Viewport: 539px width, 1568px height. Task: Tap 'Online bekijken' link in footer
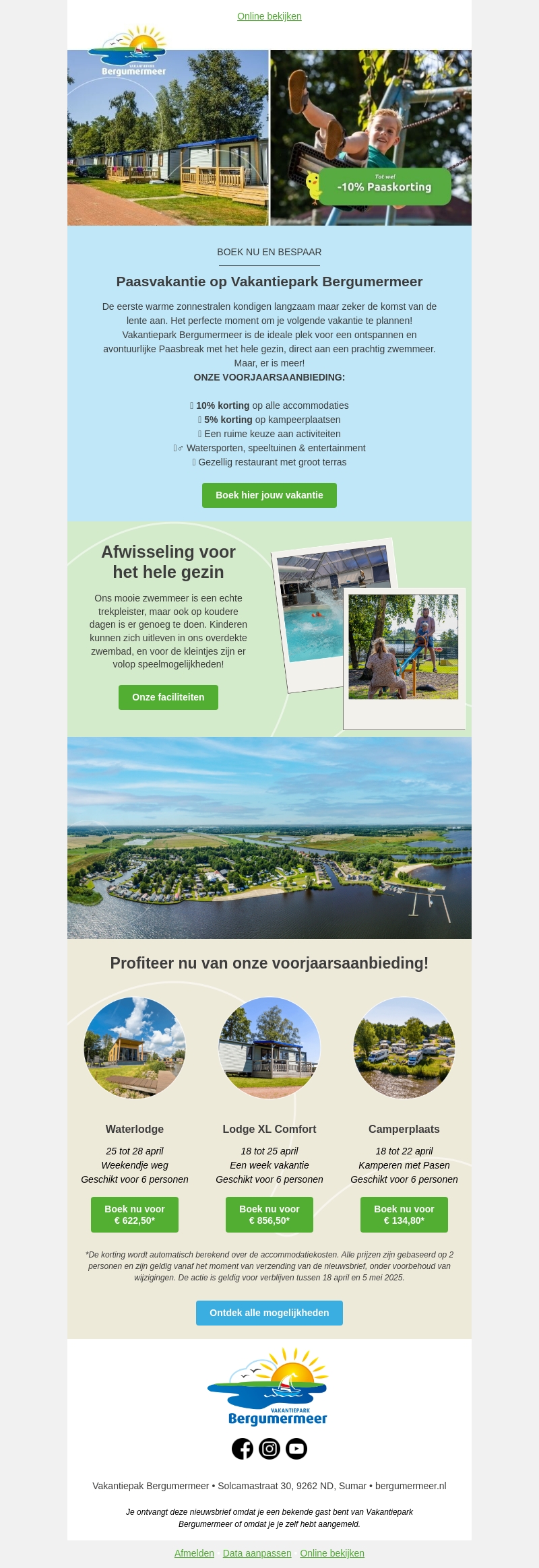331,1553
